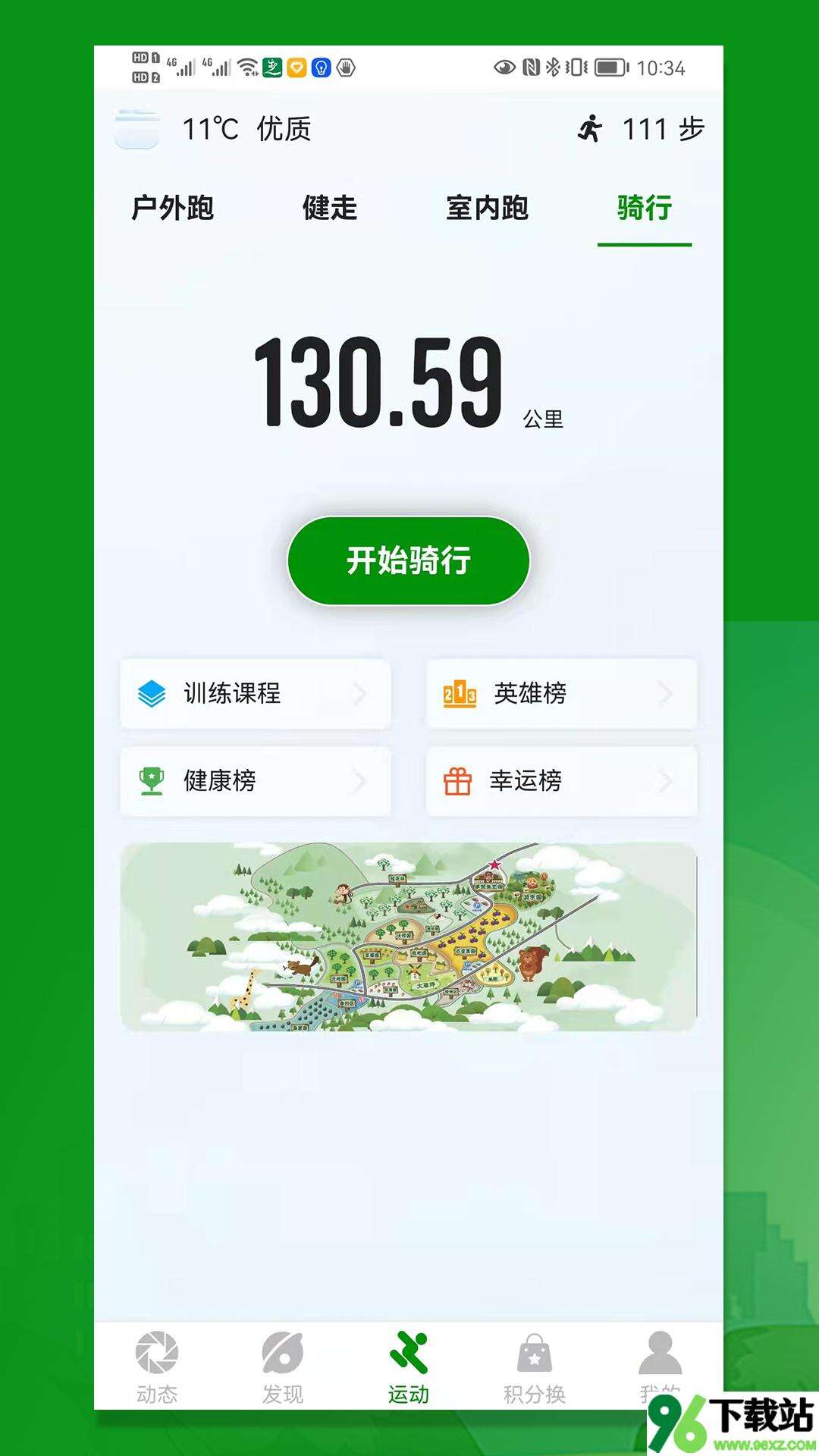Open the illustrated park map banner
This screenshot has width=819, height=1456.
[x=408, y=937]
